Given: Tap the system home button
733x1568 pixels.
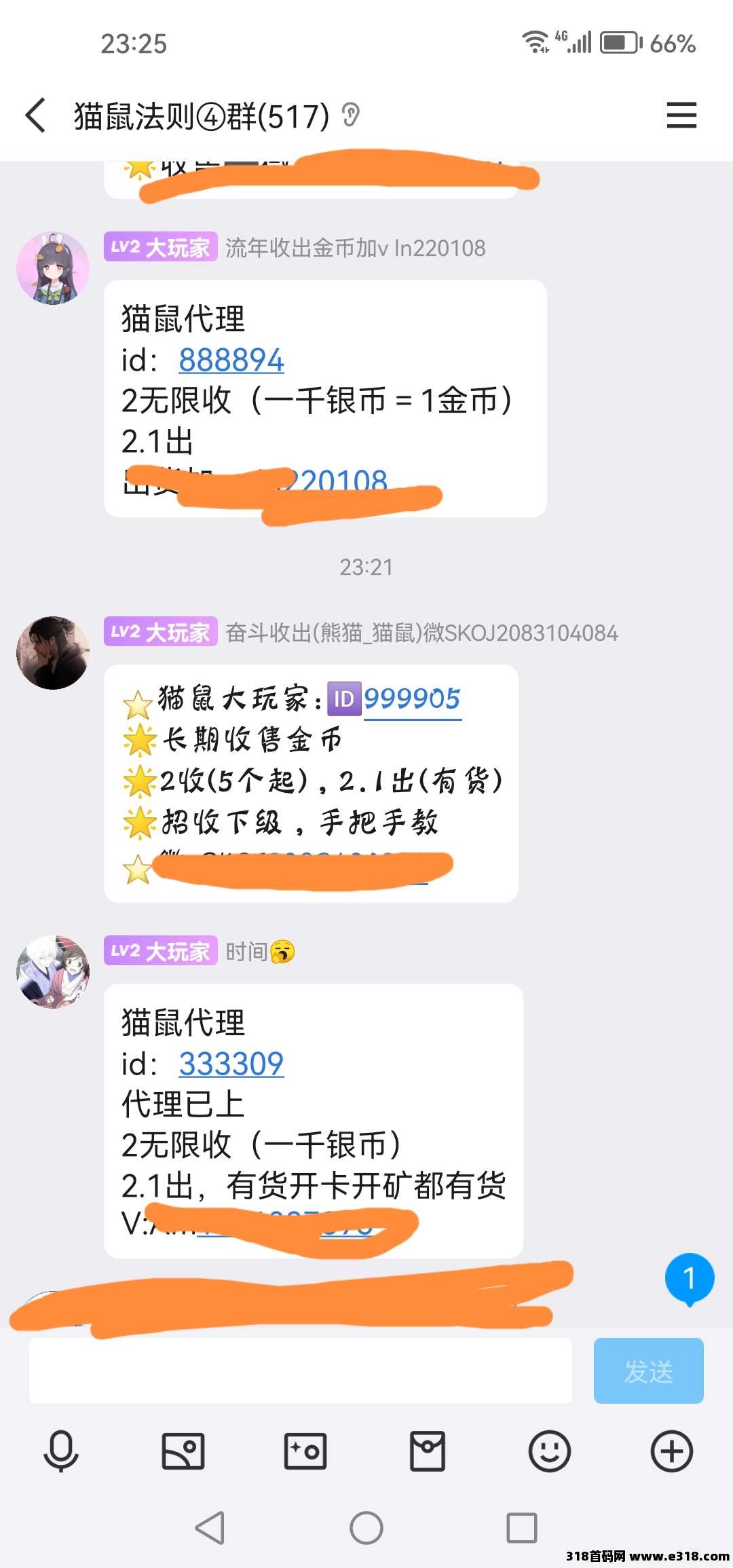Looking at the screenshot, I should pyautogui.click(x=366, y=1528).
